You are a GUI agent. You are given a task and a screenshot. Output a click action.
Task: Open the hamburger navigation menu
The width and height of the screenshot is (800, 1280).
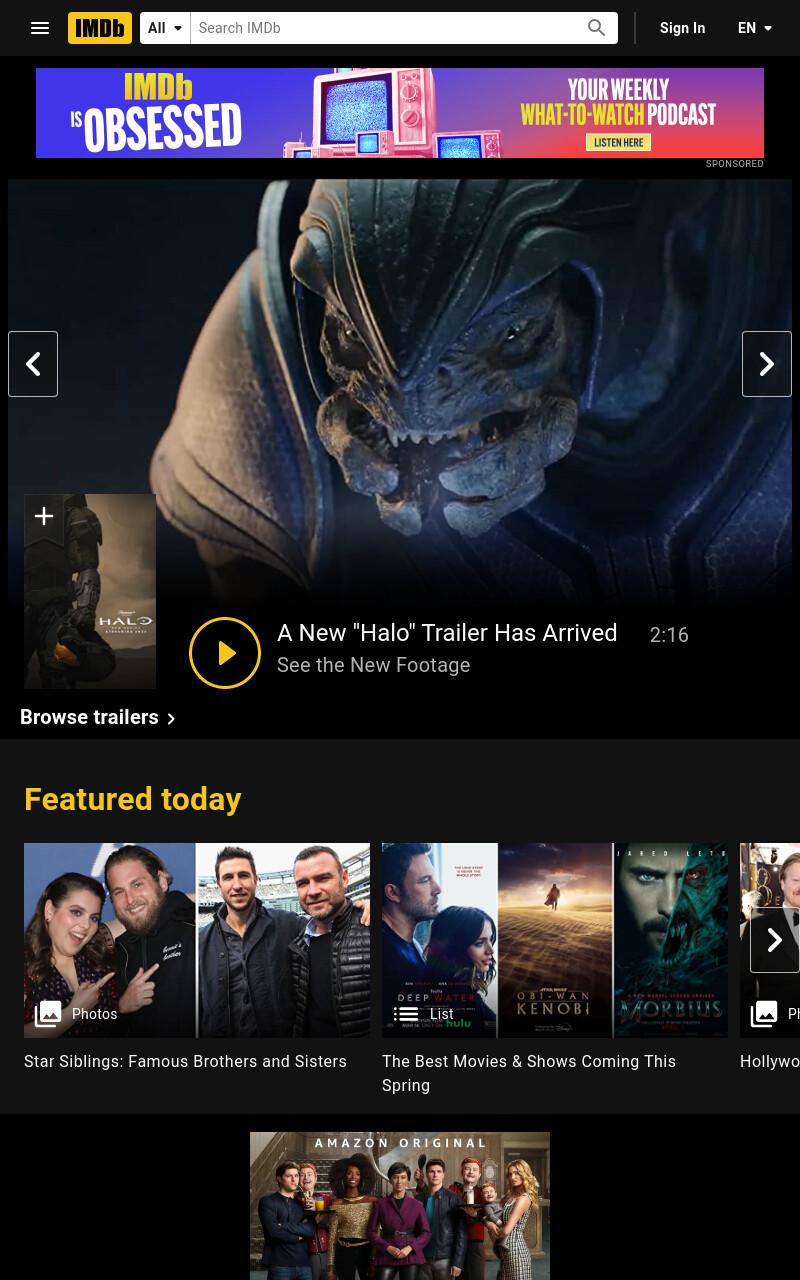click(x=40, y=28)
